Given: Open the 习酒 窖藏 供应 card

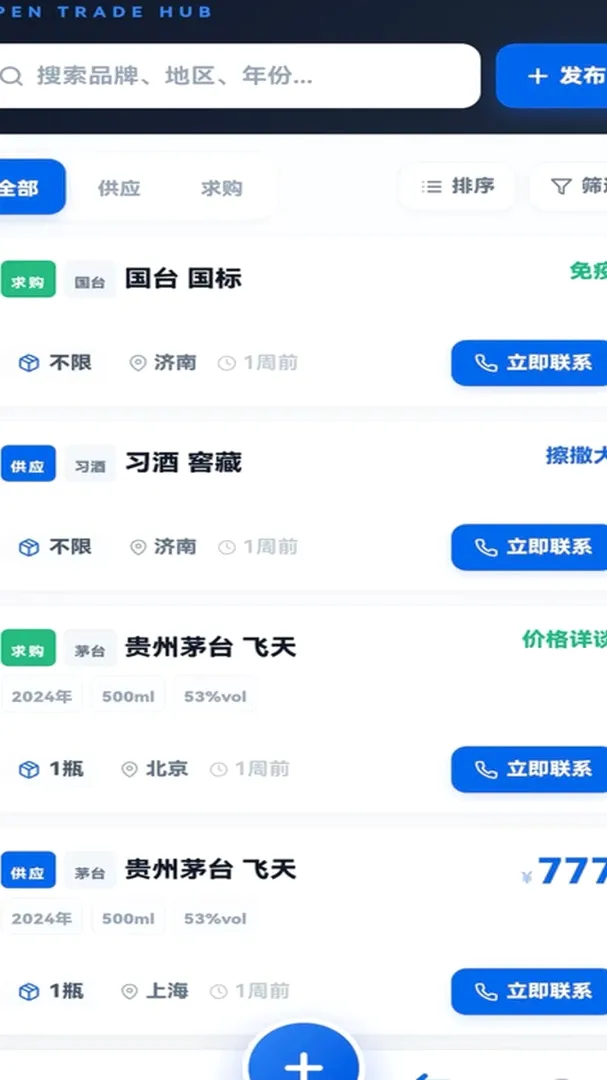Looking at the screenshot, I should 303,505.
